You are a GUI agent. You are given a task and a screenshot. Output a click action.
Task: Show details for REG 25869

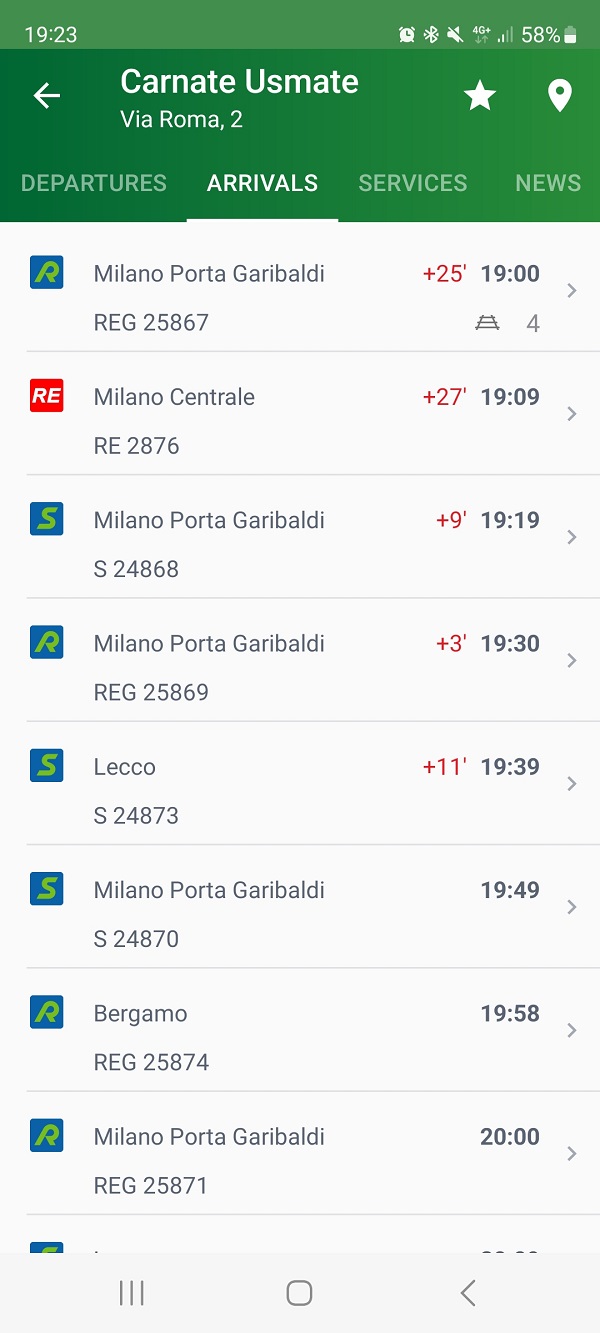pyautogui.click(x=300, y=660)
